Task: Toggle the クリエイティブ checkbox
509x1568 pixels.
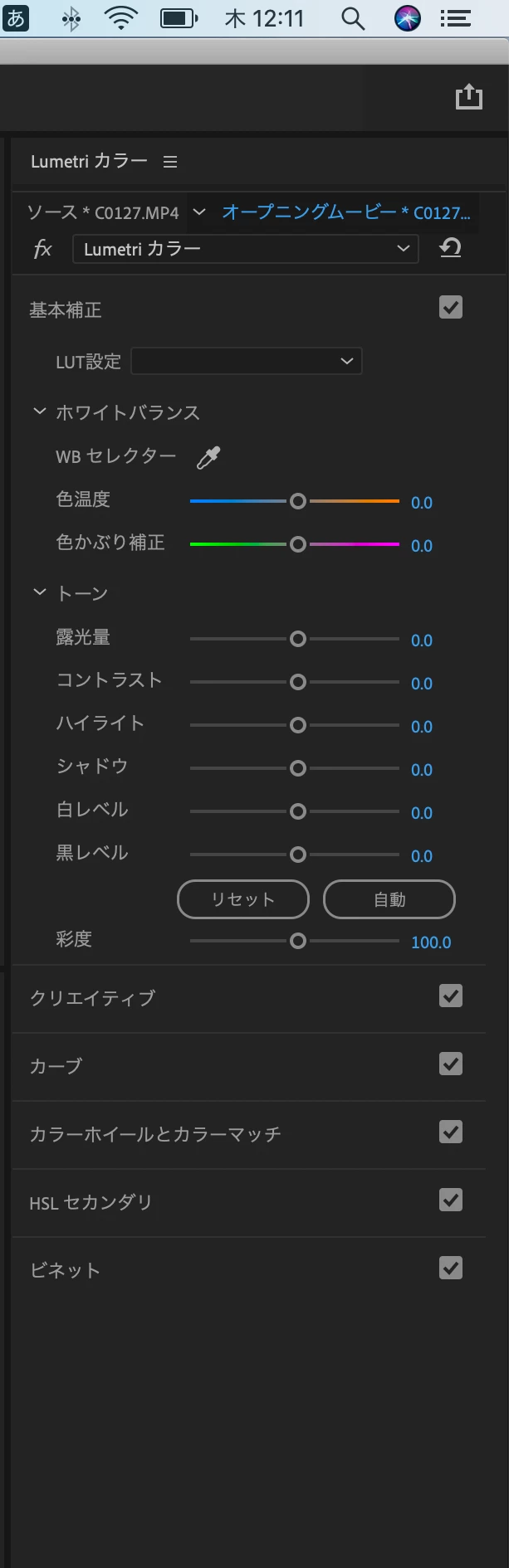Action: 451,996
